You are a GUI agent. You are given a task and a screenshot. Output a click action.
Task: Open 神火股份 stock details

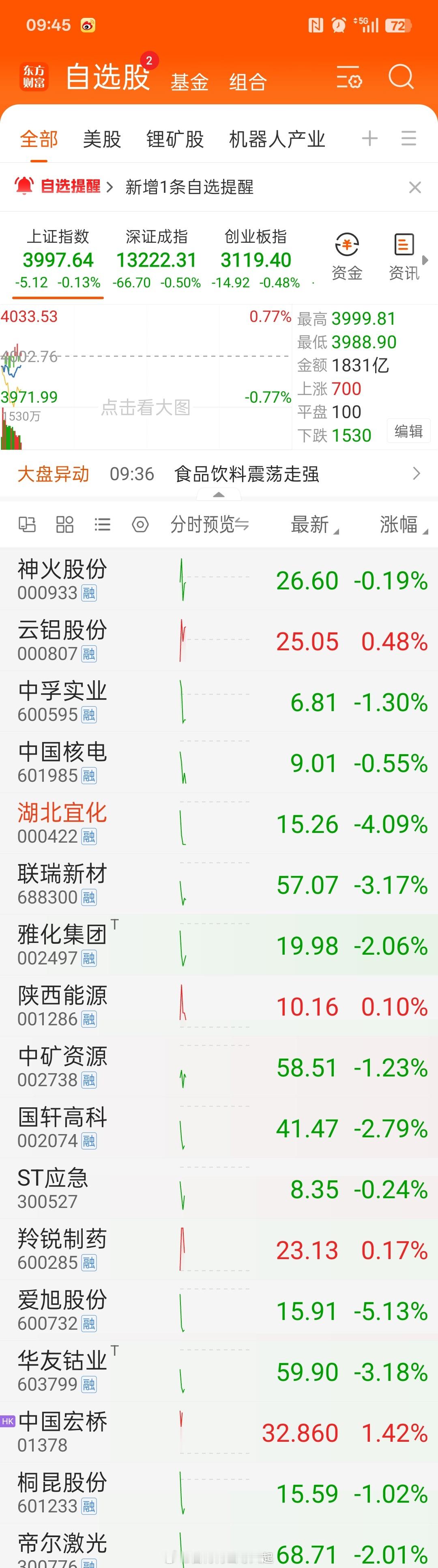tap(219, 579)
